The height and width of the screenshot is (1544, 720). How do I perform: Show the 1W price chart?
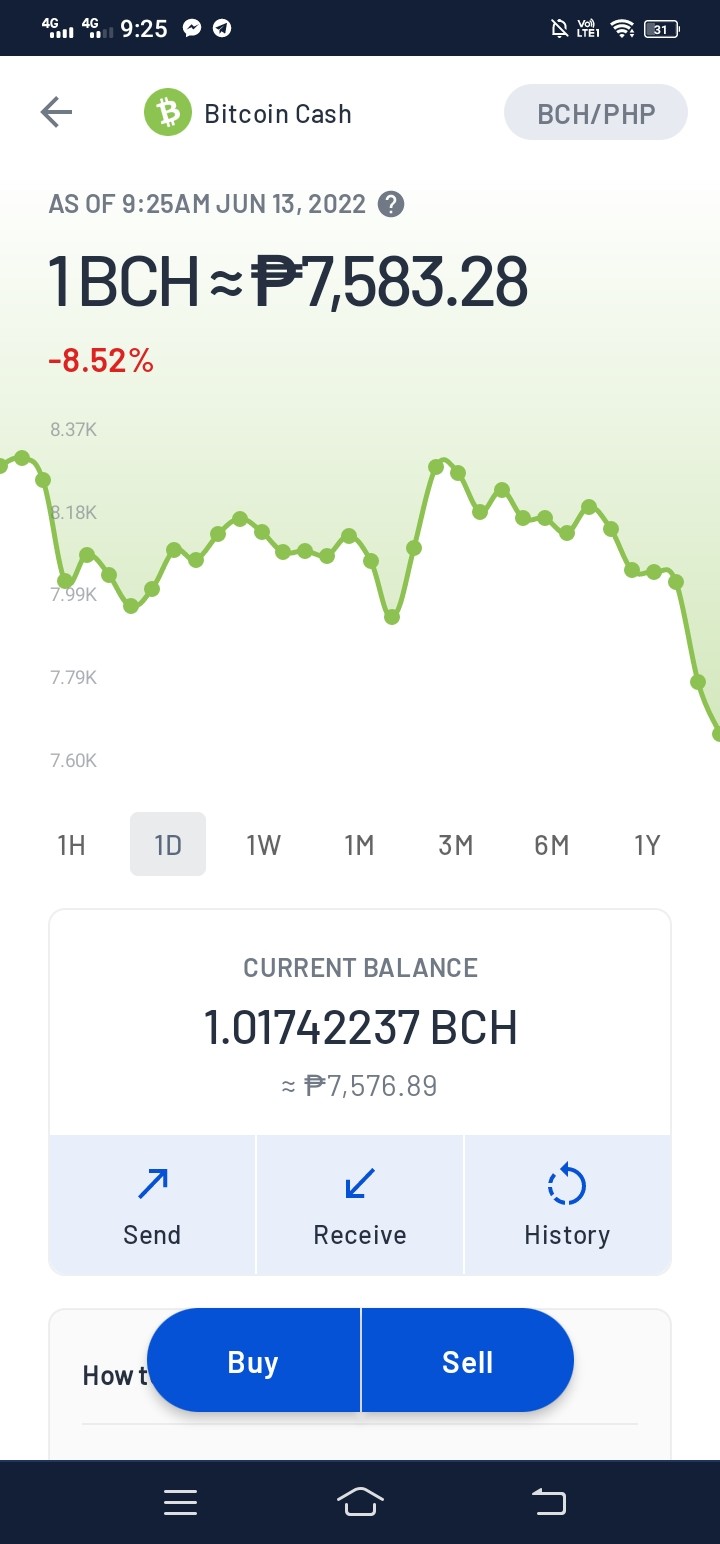pyautogui.click(x=264, y=845)
